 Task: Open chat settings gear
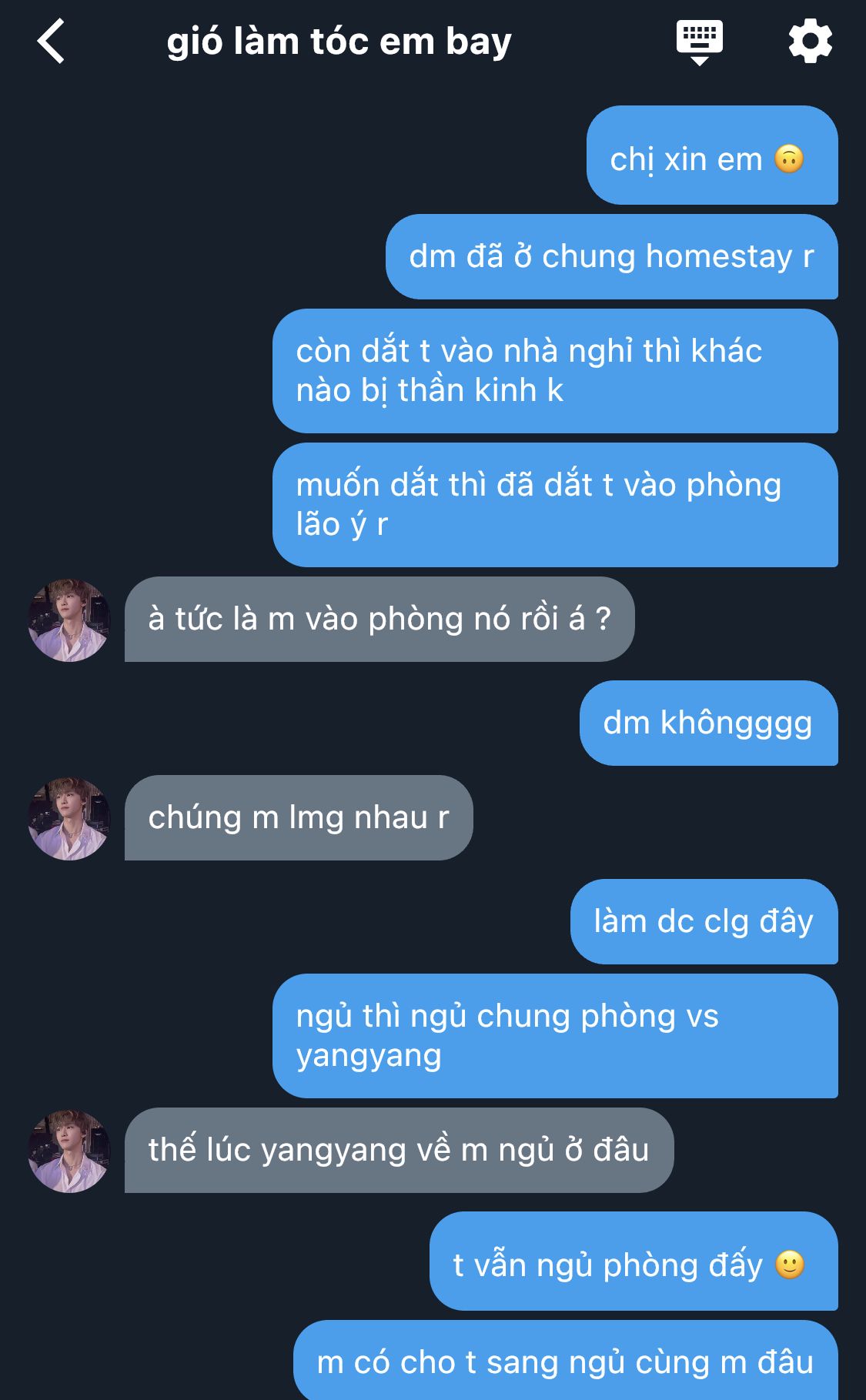click(x=810, y=42)
